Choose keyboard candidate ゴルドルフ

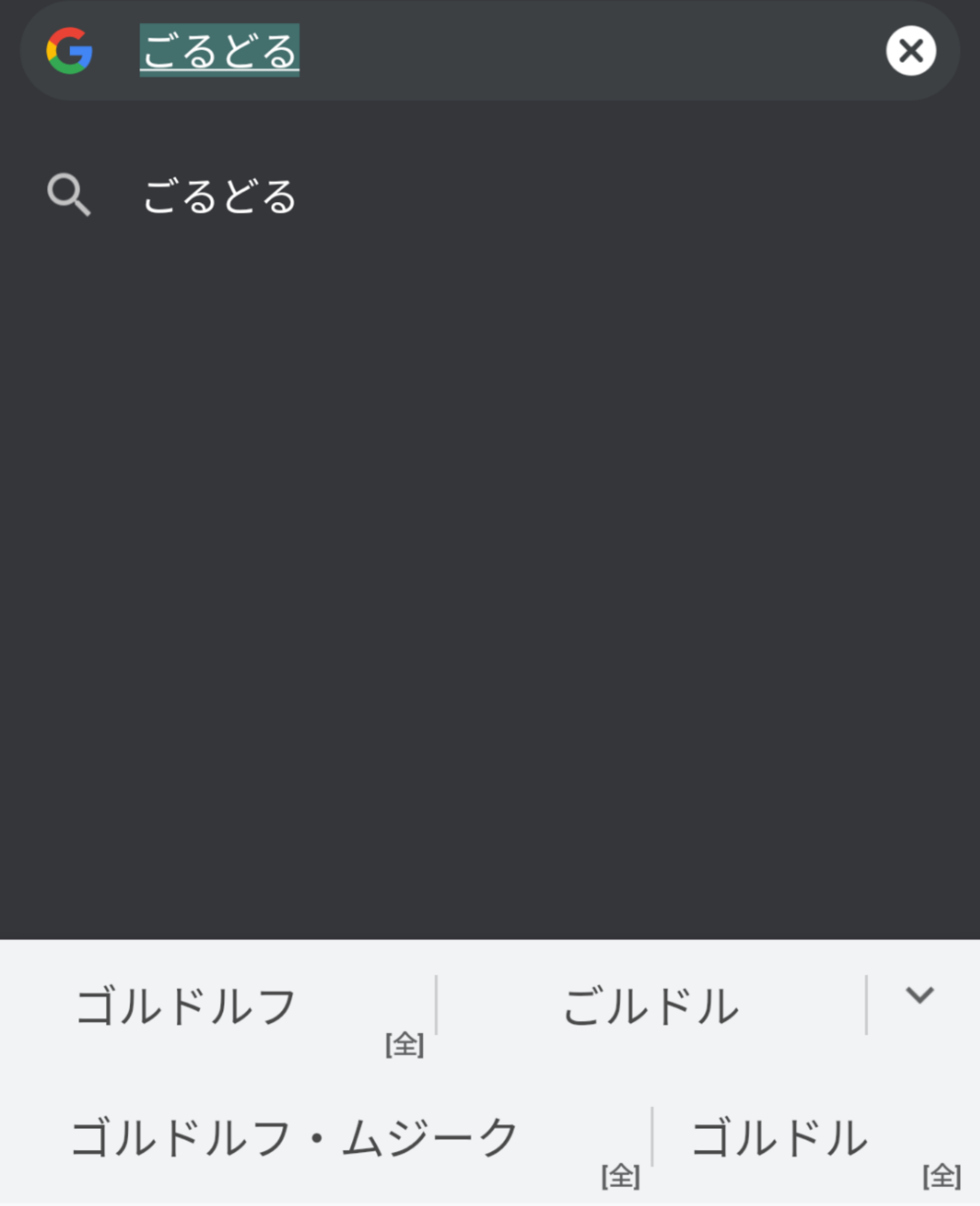(x=187, y=1007)
